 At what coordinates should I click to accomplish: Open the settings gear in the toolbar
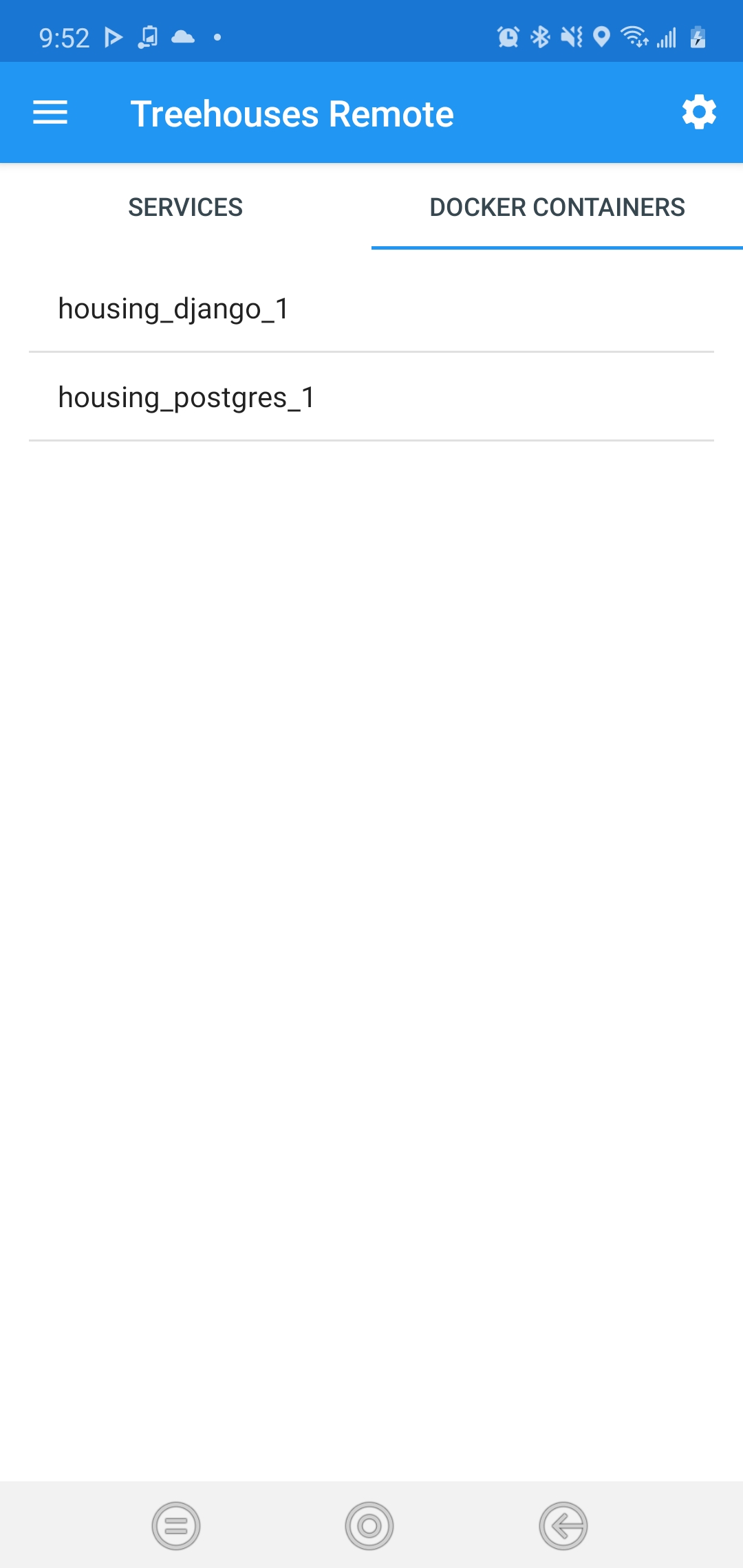pyautogui.click(x=698, y=112)
